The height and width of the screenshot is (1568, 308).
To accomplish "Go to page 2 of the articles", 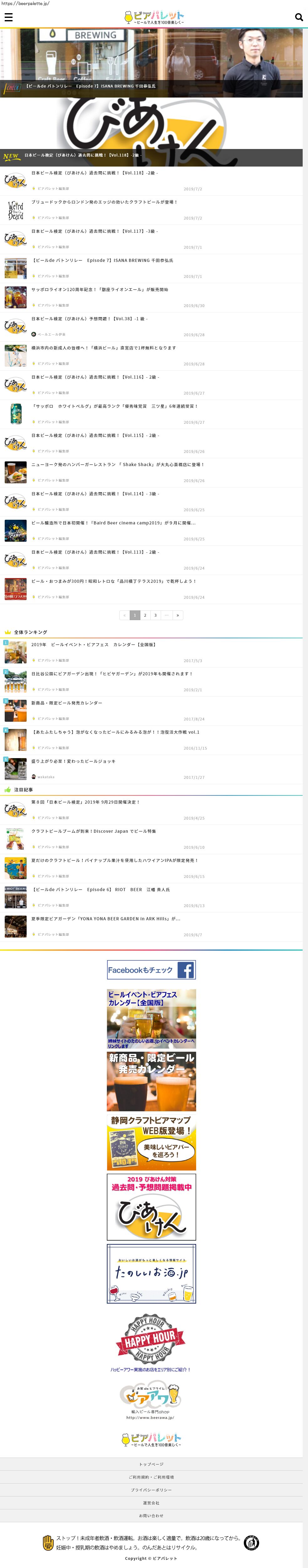I will 145,615.
